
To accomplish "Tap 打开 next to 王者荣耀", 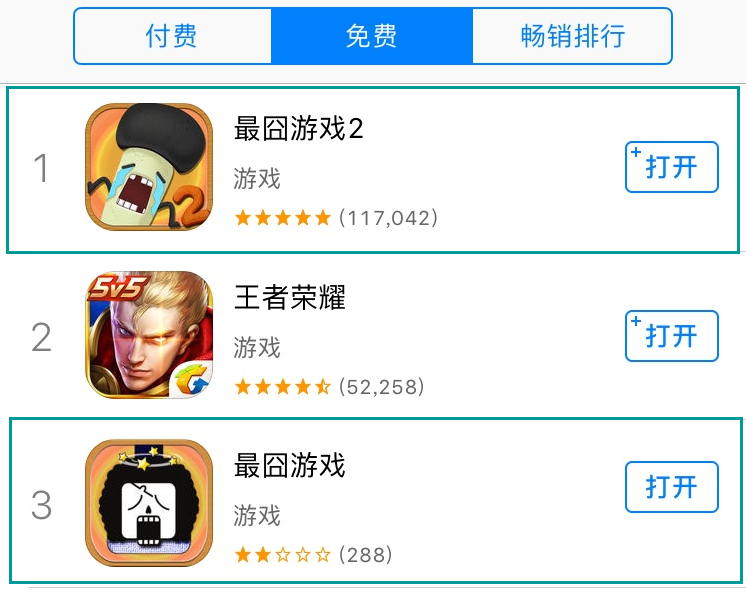I will 672,336.
